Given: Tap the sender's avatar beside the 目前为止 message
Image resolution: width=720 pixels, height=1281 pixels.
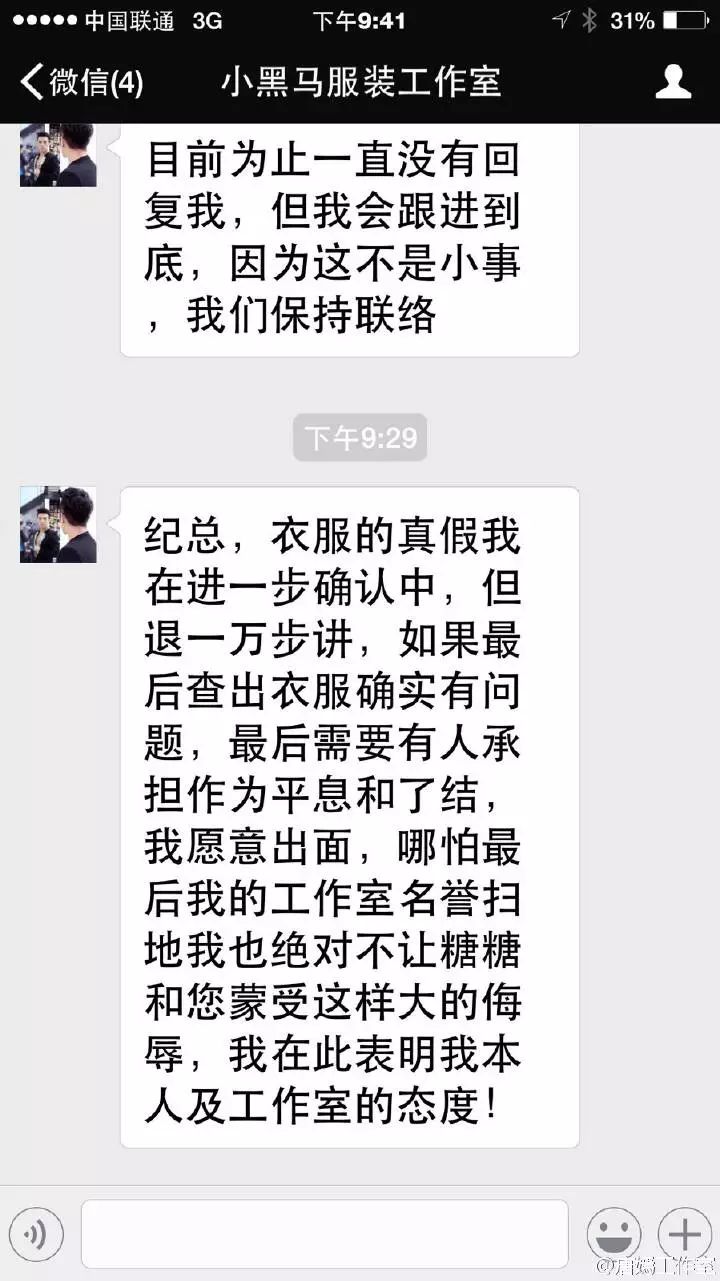Looking at the screenshot, I should [58, 155].
